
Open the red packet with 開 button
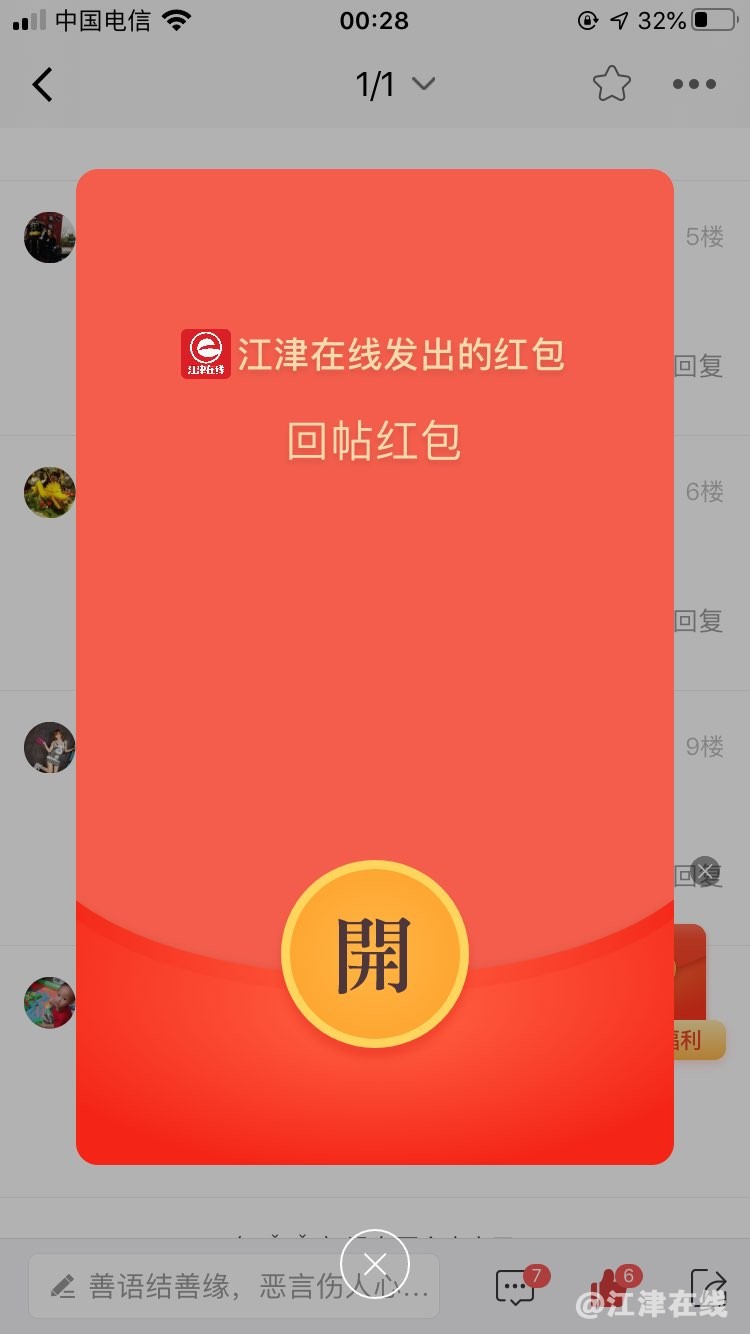pos(375,953)
